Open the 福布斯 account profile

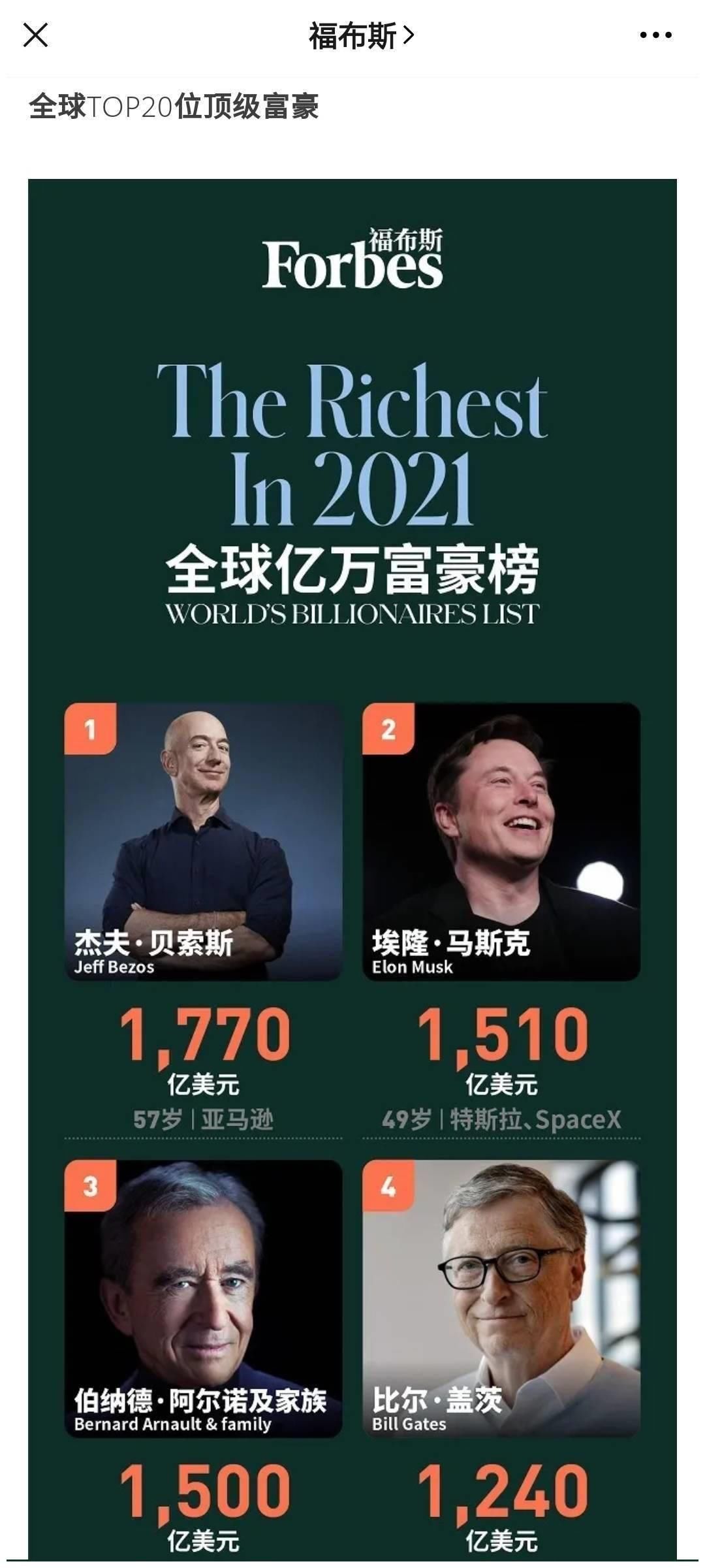361,36
